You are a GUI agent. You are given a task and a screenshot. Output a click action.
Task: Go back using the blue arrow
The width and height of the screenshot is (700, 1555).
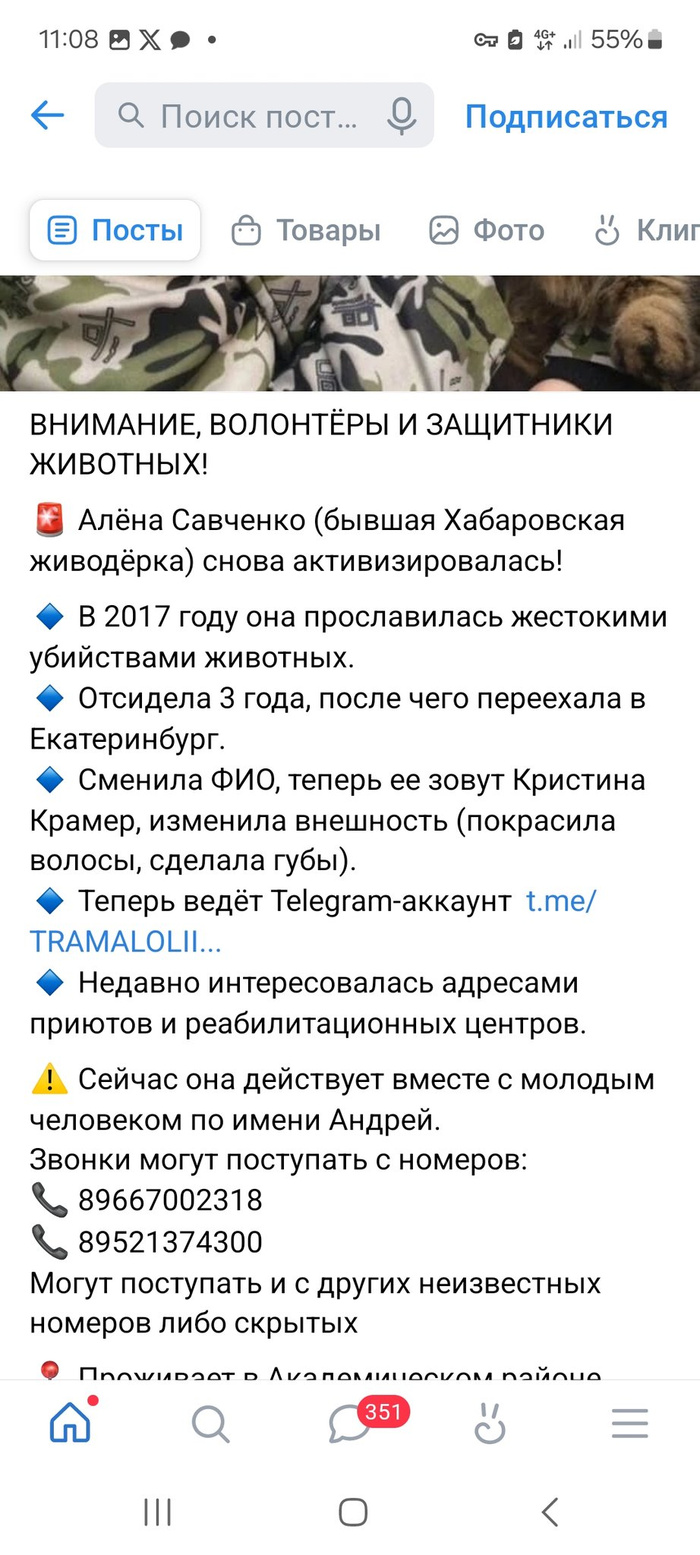click(47, 116)
